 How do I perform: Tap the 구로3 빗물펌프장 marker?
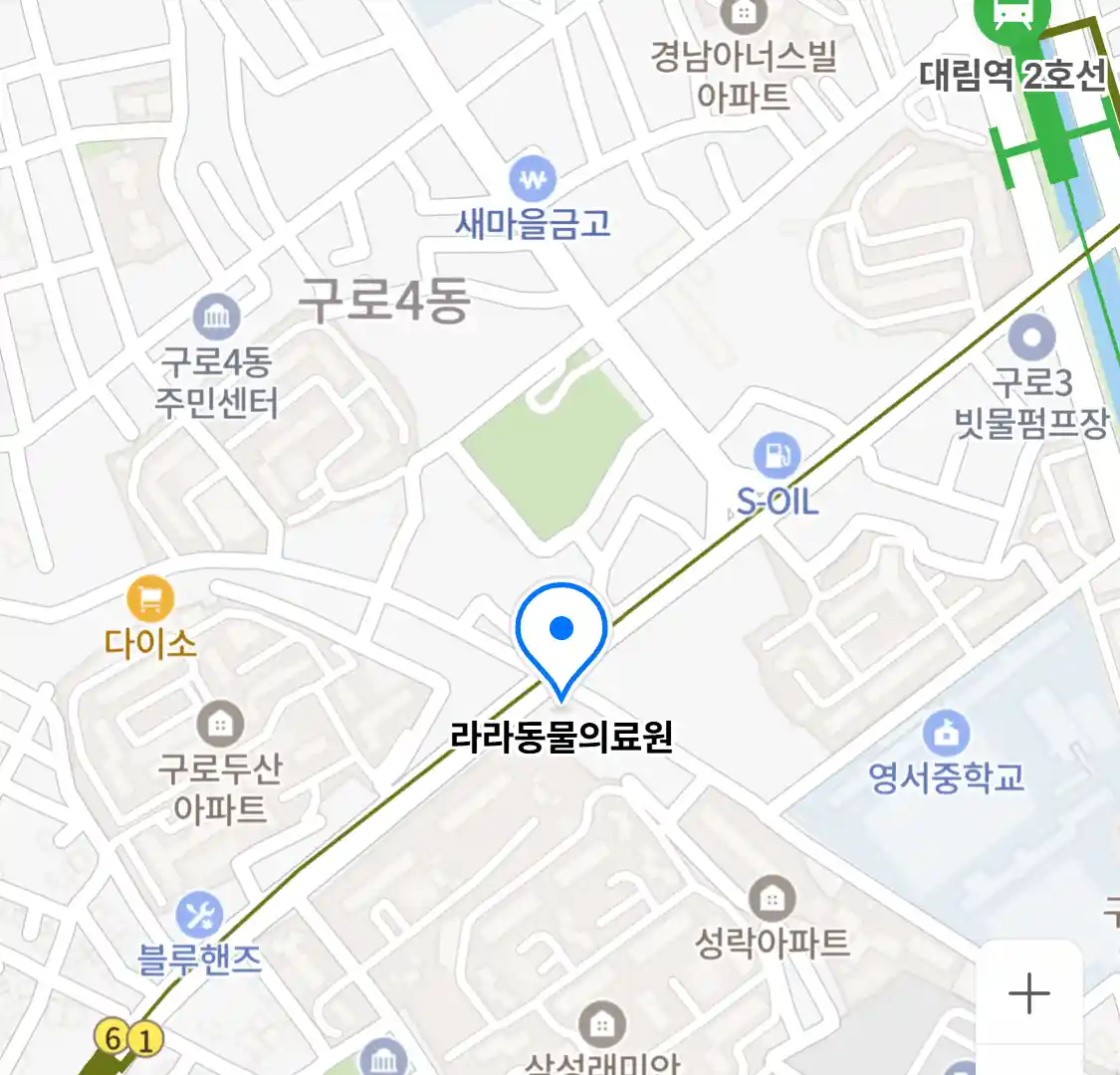click(1031, 337)
